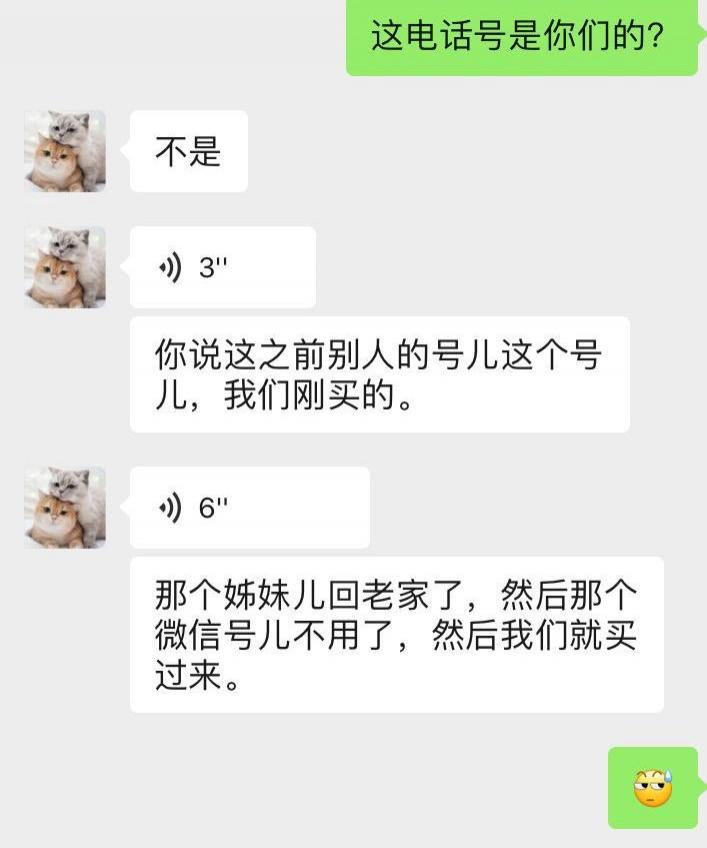Tap the cat avatar beside the 3-second voice message
Viewport: 707px width, 848px height.
[65, 267]
